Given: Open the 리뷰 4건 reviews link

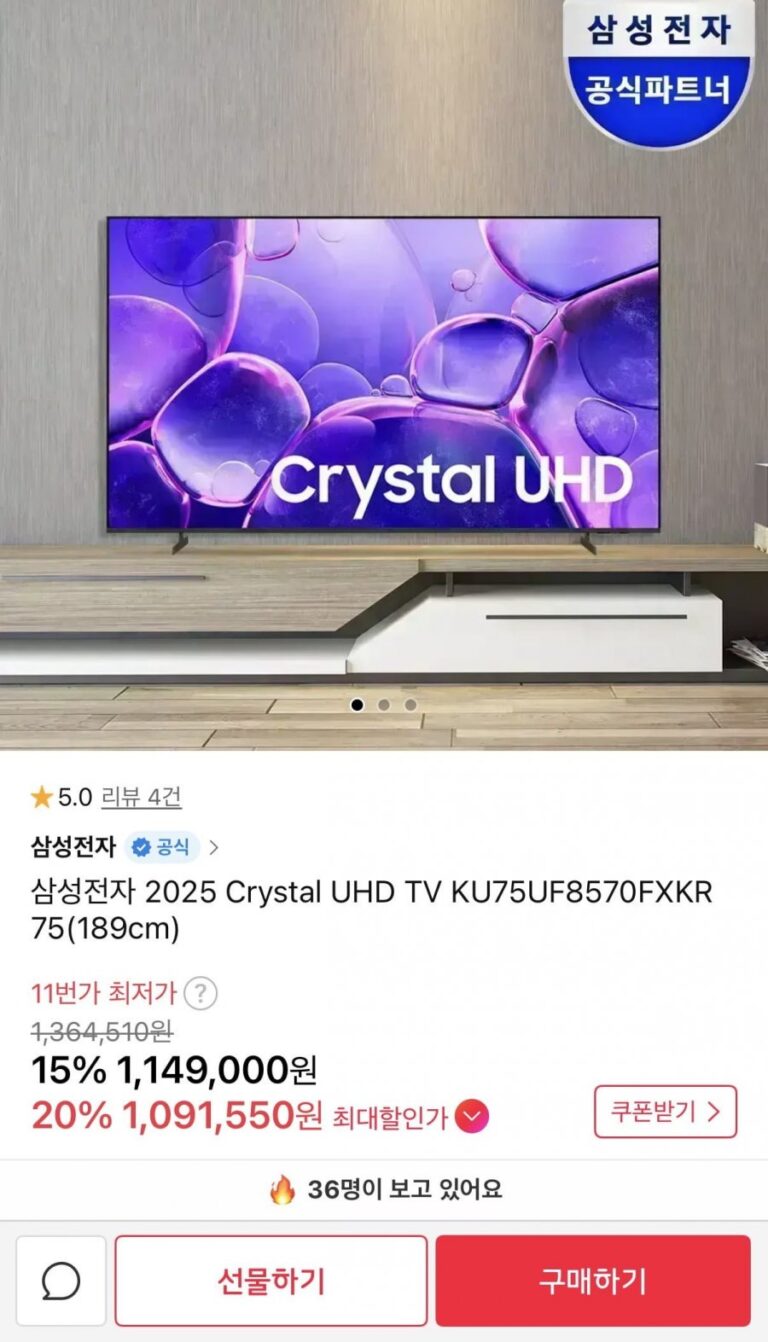Looking at the screenshot, I should [141, 797].
